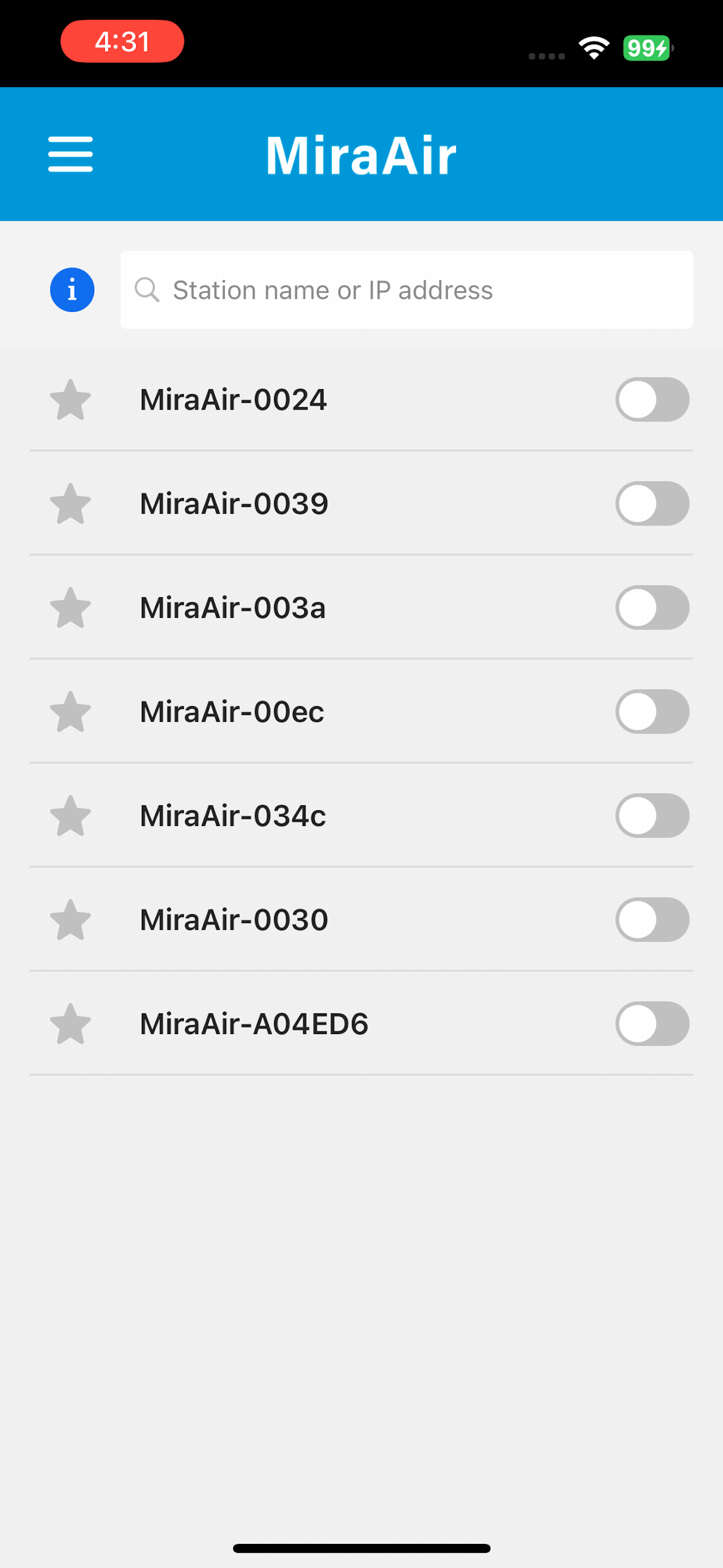723x1568 pixels.
Task: Tap the MiraAir title in header
Action: 361,154
